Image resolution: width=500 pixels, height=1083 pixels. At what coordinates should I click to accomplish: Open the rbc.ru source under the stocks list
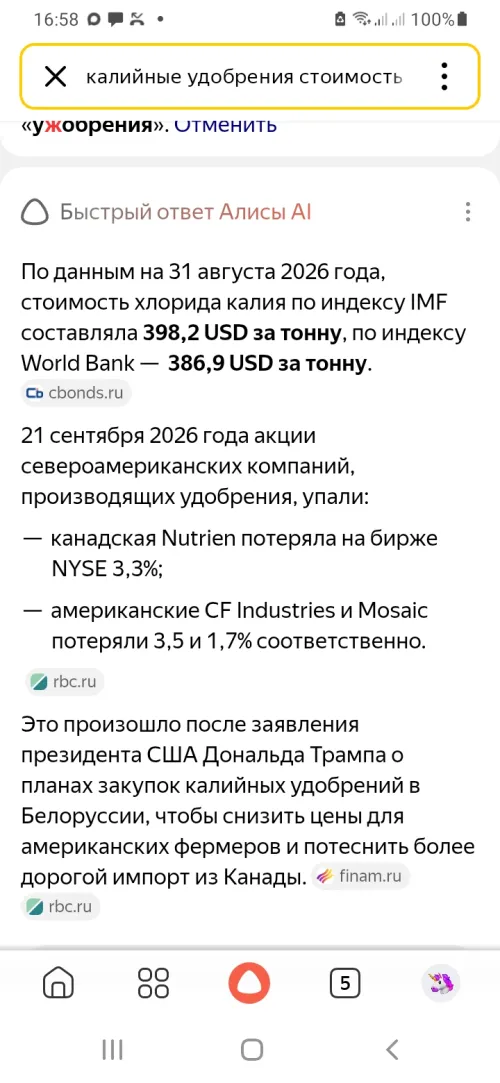point(65,683)
